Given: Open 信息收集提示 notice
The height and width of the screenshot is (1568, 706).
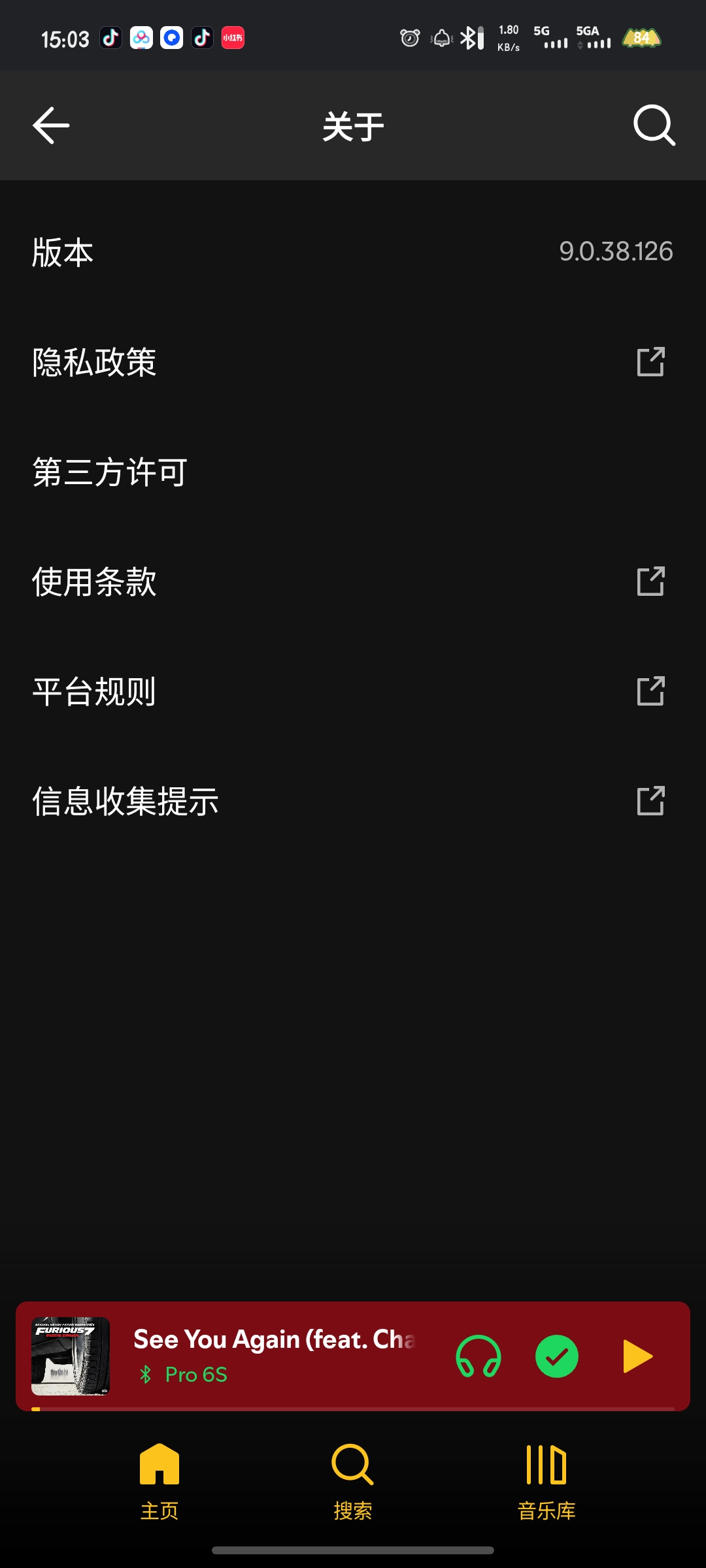Looking at the screenshot, I should (x=353, y=801).
